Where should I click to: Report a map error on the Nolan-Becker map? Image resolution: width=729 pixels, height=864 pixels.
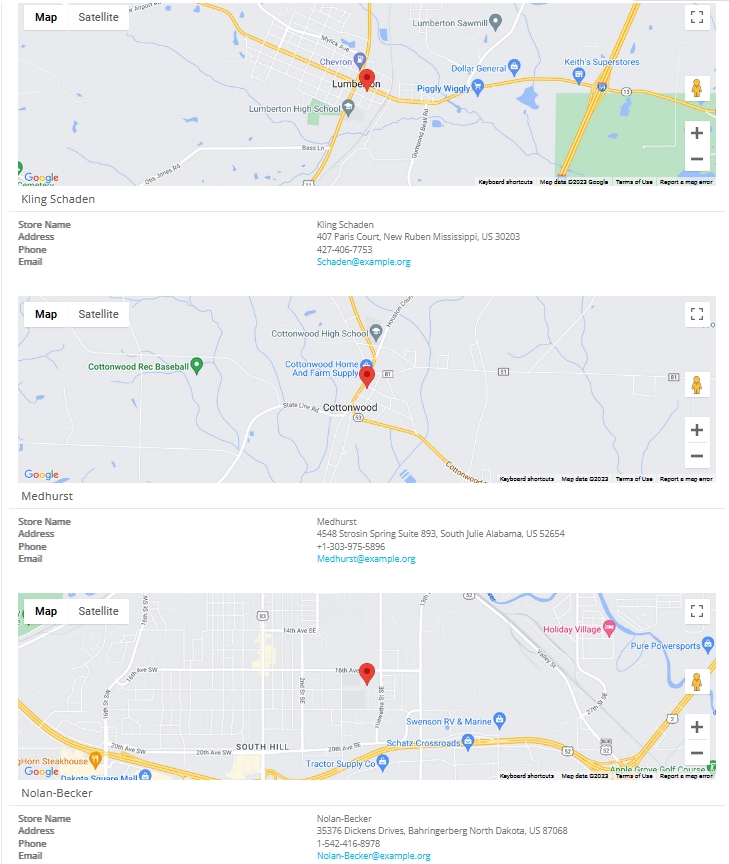pyautogui.click(x=686, y=776)
